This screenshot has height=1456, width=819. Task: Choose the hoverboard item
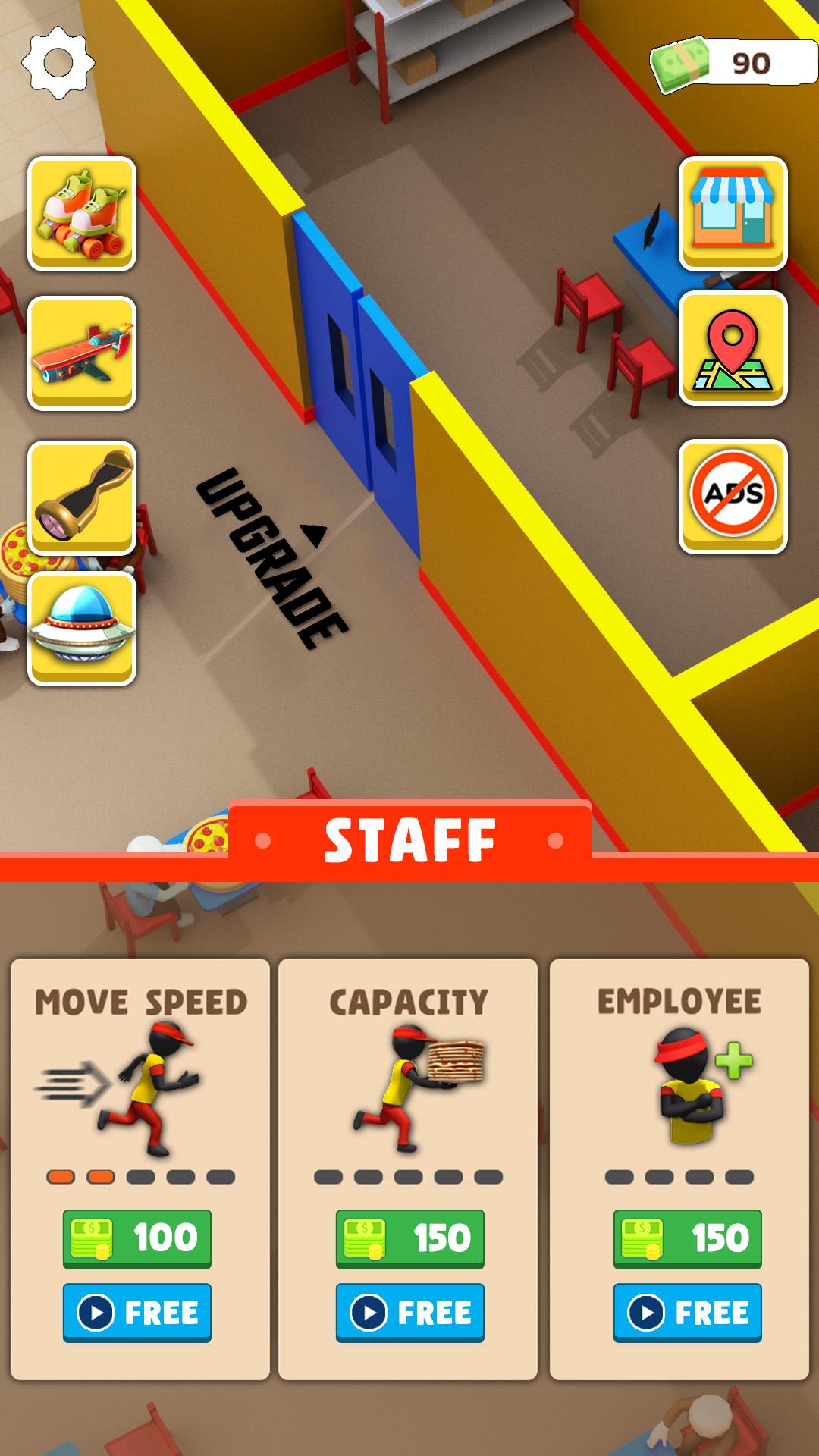click(82, 497)
